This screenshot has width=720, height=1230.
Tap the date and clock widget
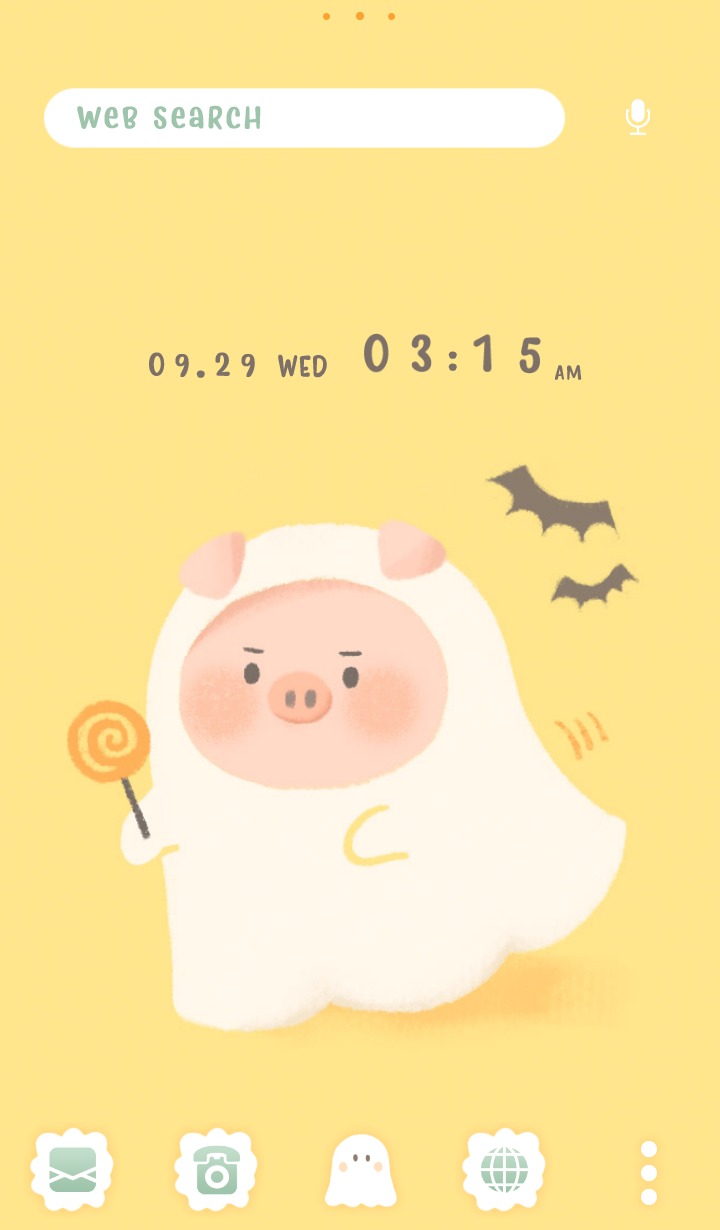tap(365, 357)
